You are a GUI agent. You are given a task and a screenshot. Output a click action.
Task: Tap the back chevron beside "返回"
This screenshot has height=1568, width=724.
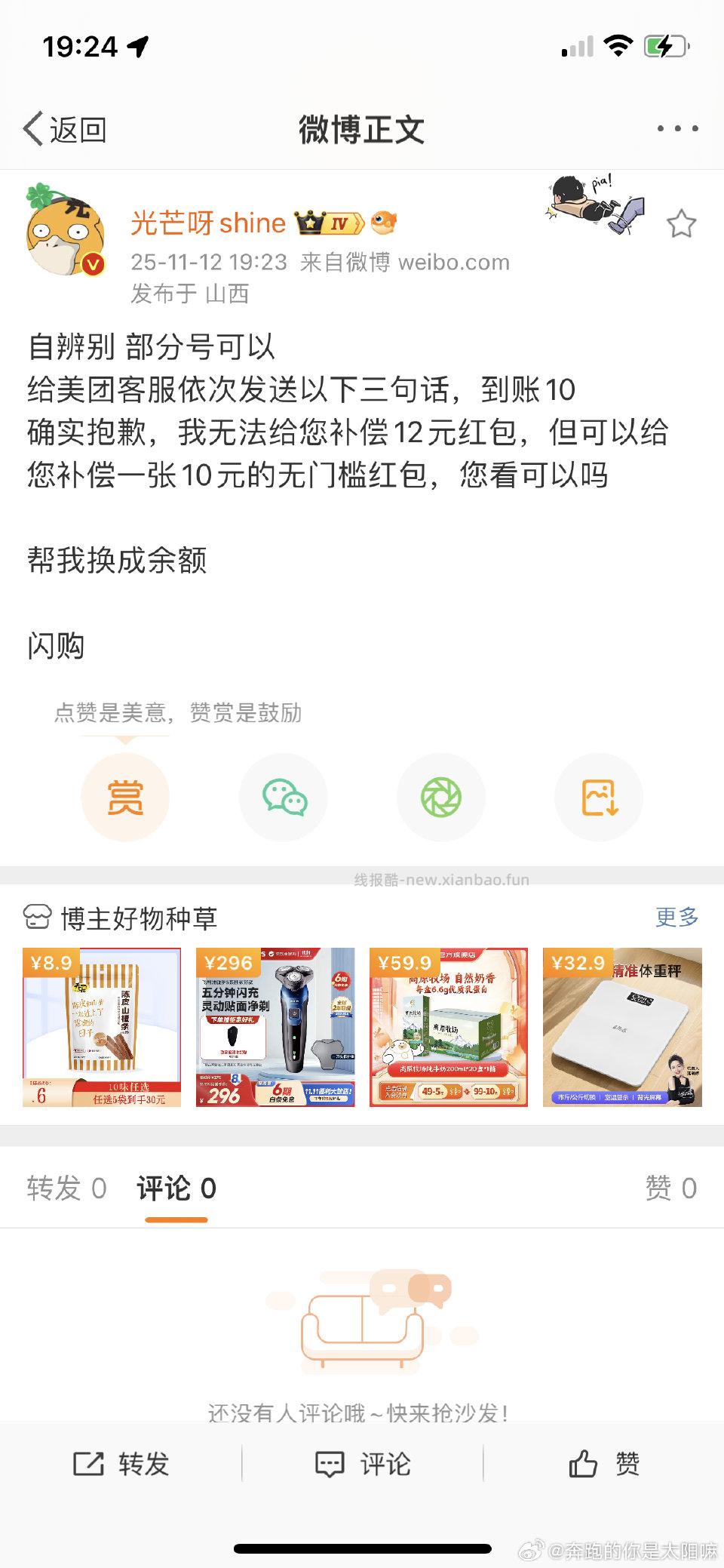33,128
